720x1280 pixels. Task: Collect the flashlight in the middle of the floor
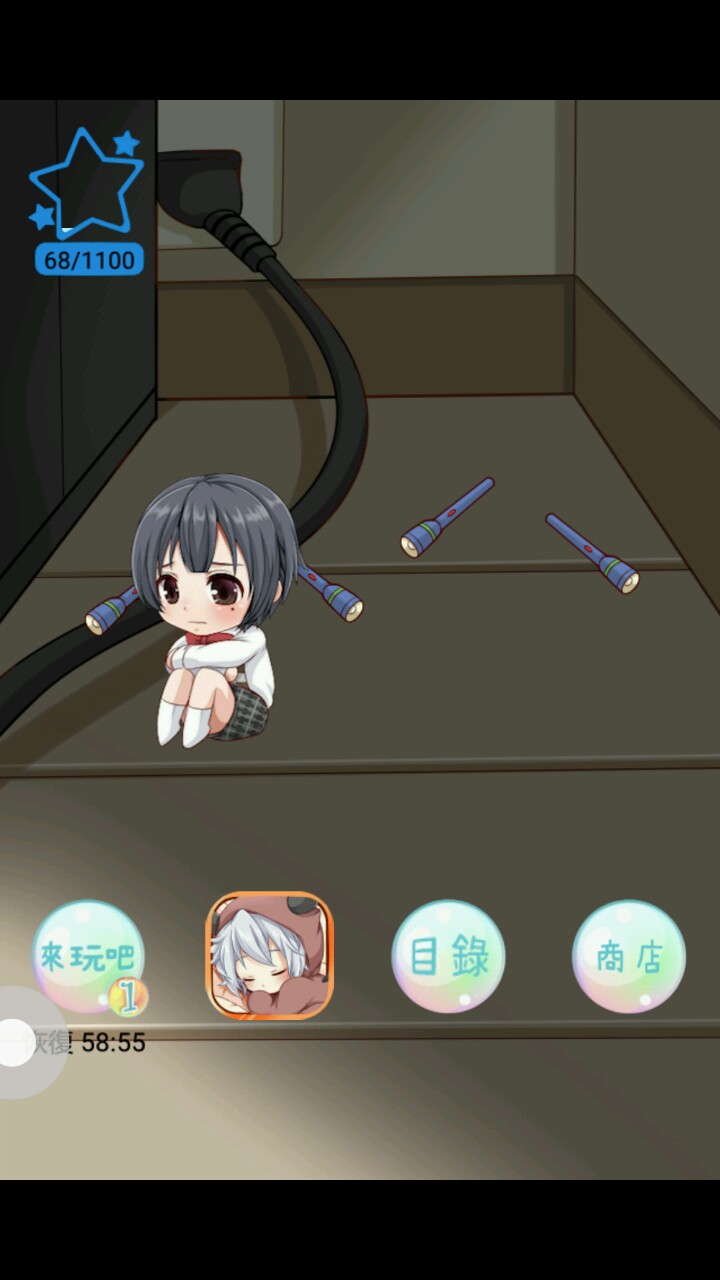pyautogui.click(x=446, y=518)
